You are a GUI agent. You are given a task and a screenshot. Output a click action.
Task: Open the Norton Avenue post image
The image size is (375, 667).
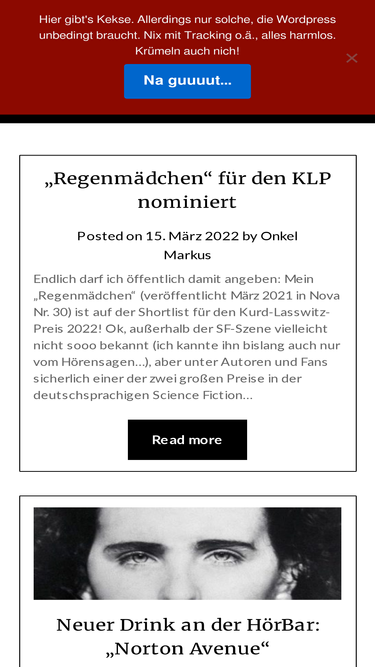pos(187,553)
